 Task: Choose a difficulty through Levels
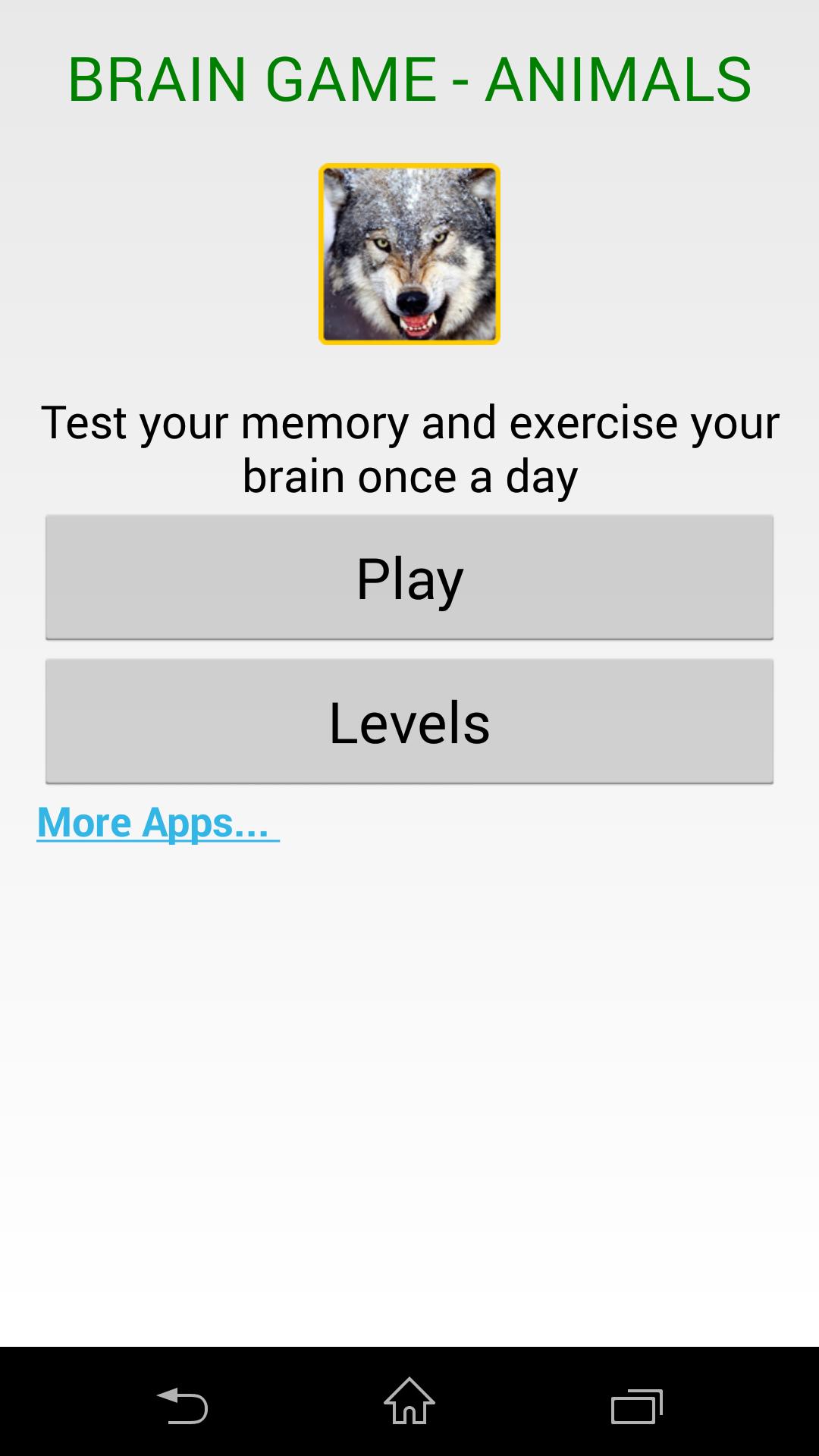(409, 720)
